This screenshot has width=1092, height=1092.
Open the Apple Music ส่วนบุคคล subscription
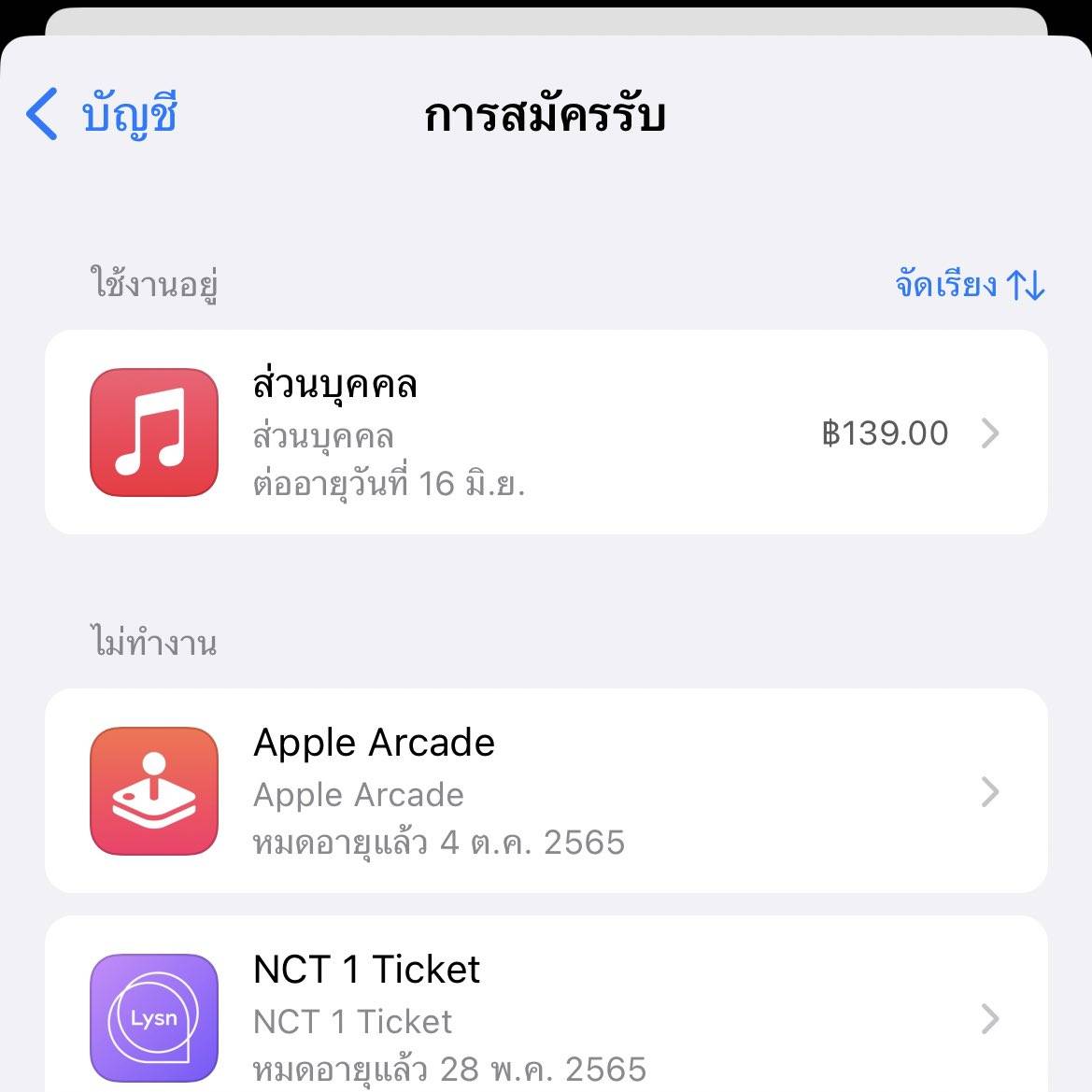[x=546, y=433]
